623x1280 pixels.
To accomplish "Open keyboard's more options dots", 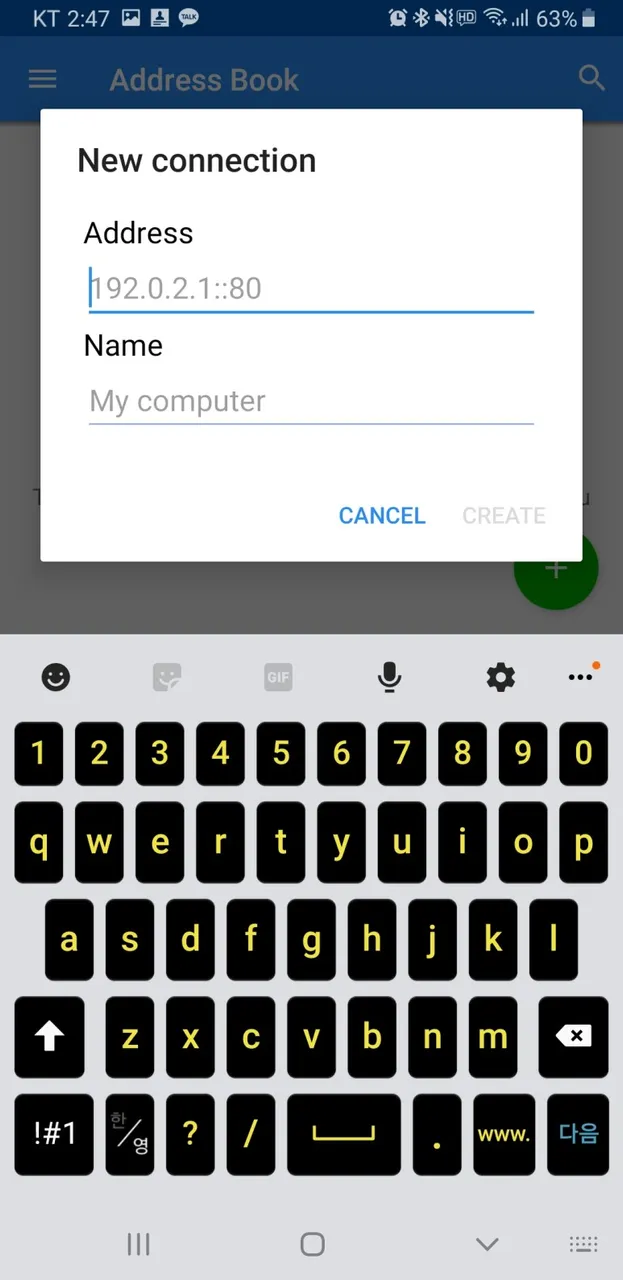I will click(x=580, y=676).
